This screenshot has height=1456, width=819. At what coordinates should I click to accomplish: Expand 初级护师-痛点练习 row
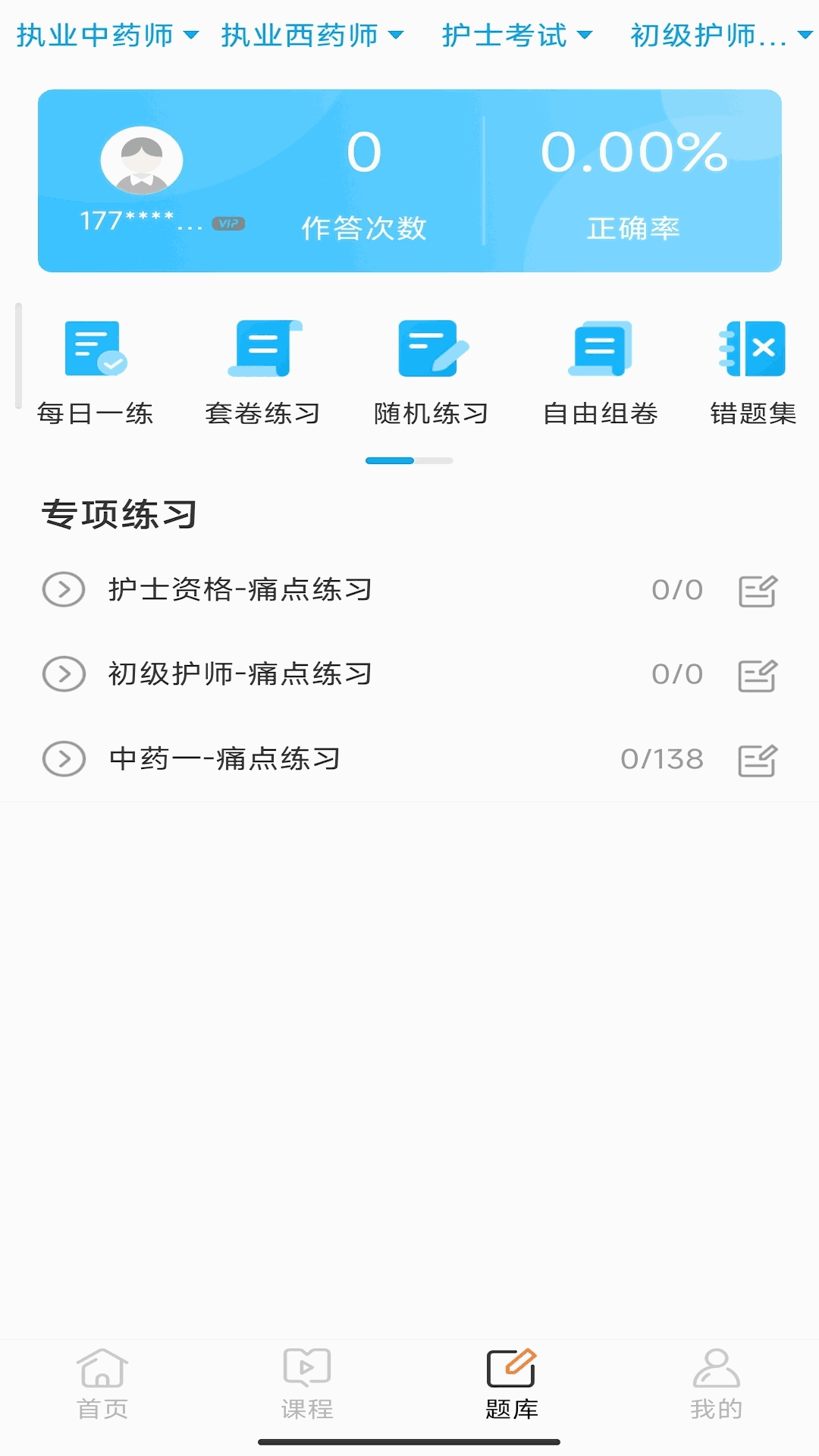click(x=64, y=674)
